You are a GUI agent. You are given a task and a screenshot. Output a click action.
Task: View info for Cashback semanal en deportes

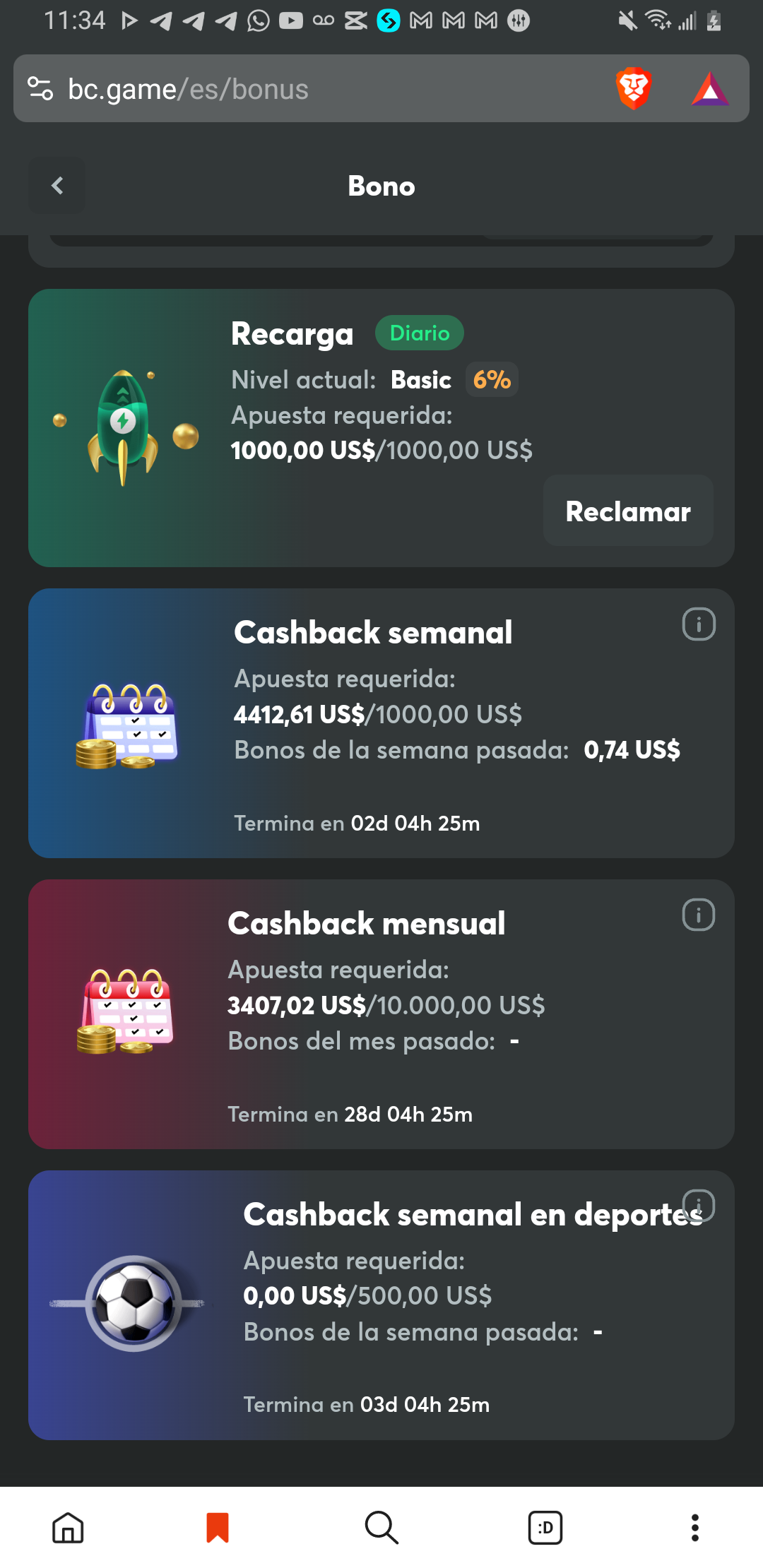click(698, 1205)
